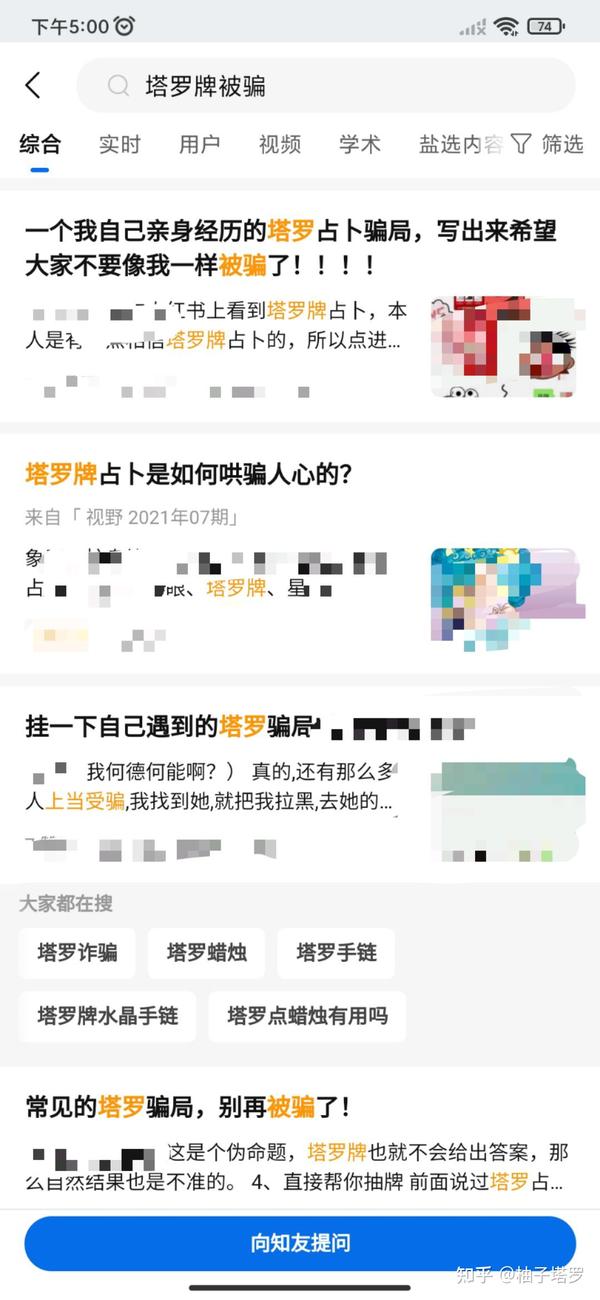
Task: Select the 综合 tab
Action: pos(40,144)
